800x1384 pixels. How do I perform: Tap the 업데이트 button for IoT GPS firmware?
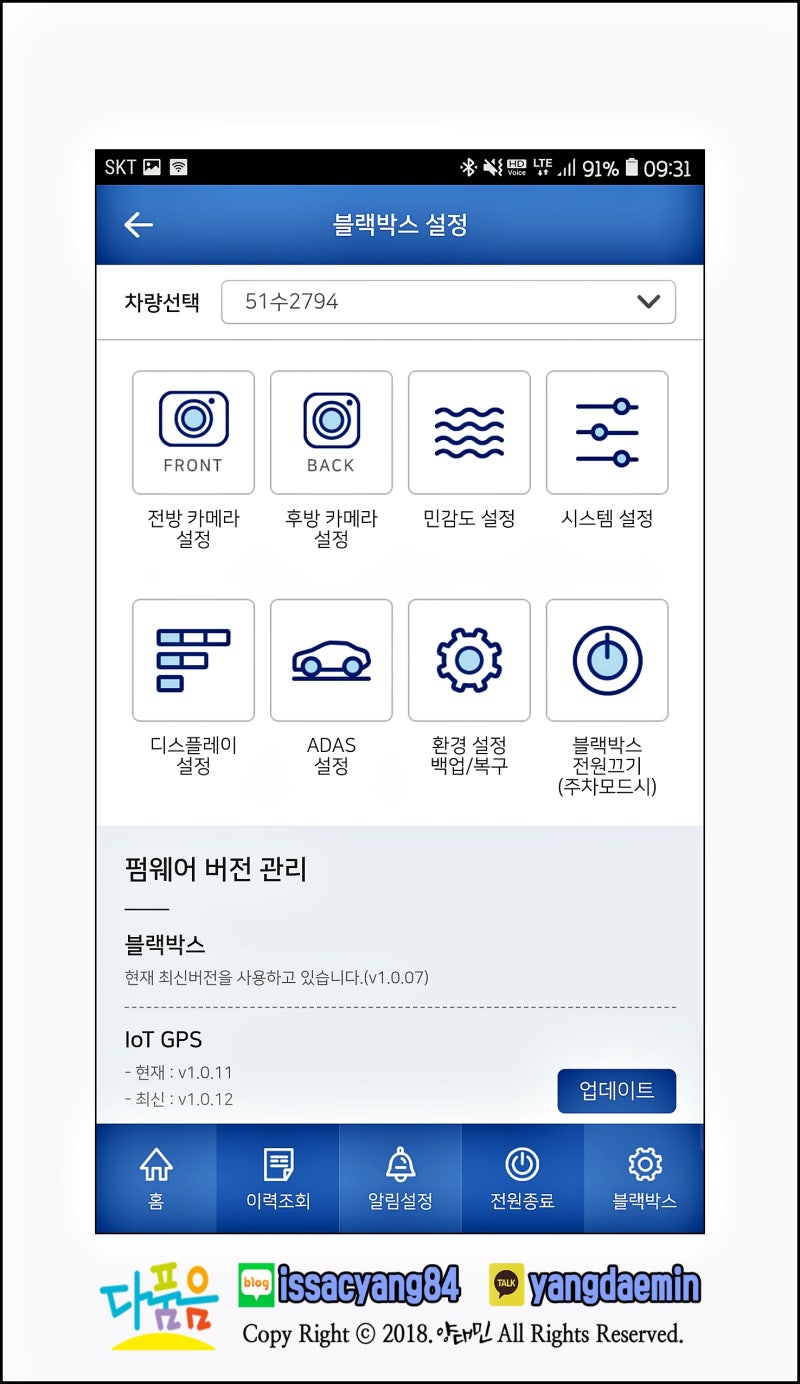[617, 1091]
